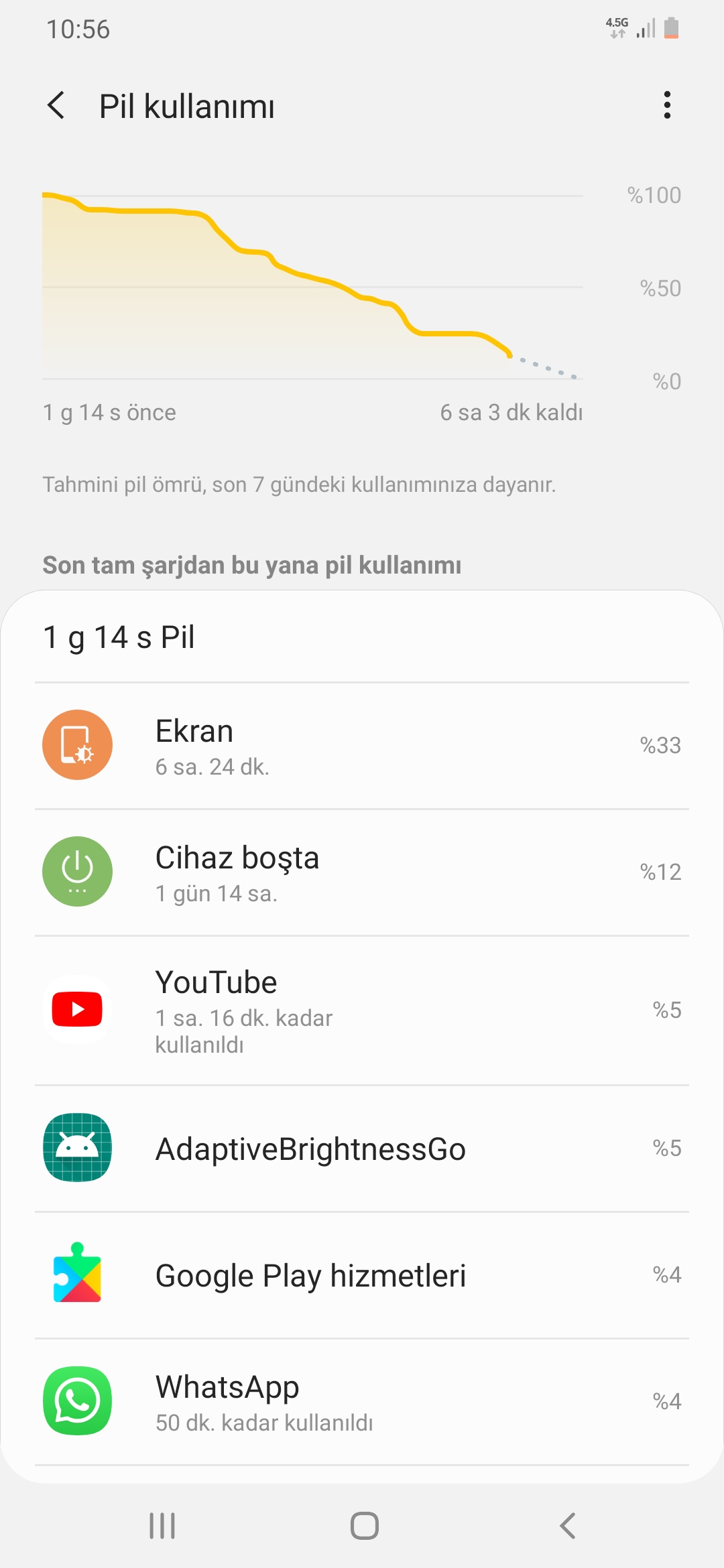The height and width of the screenshot is (1568, 724).
Task: Tap the system home button
Action: [x=364, y=1526]
